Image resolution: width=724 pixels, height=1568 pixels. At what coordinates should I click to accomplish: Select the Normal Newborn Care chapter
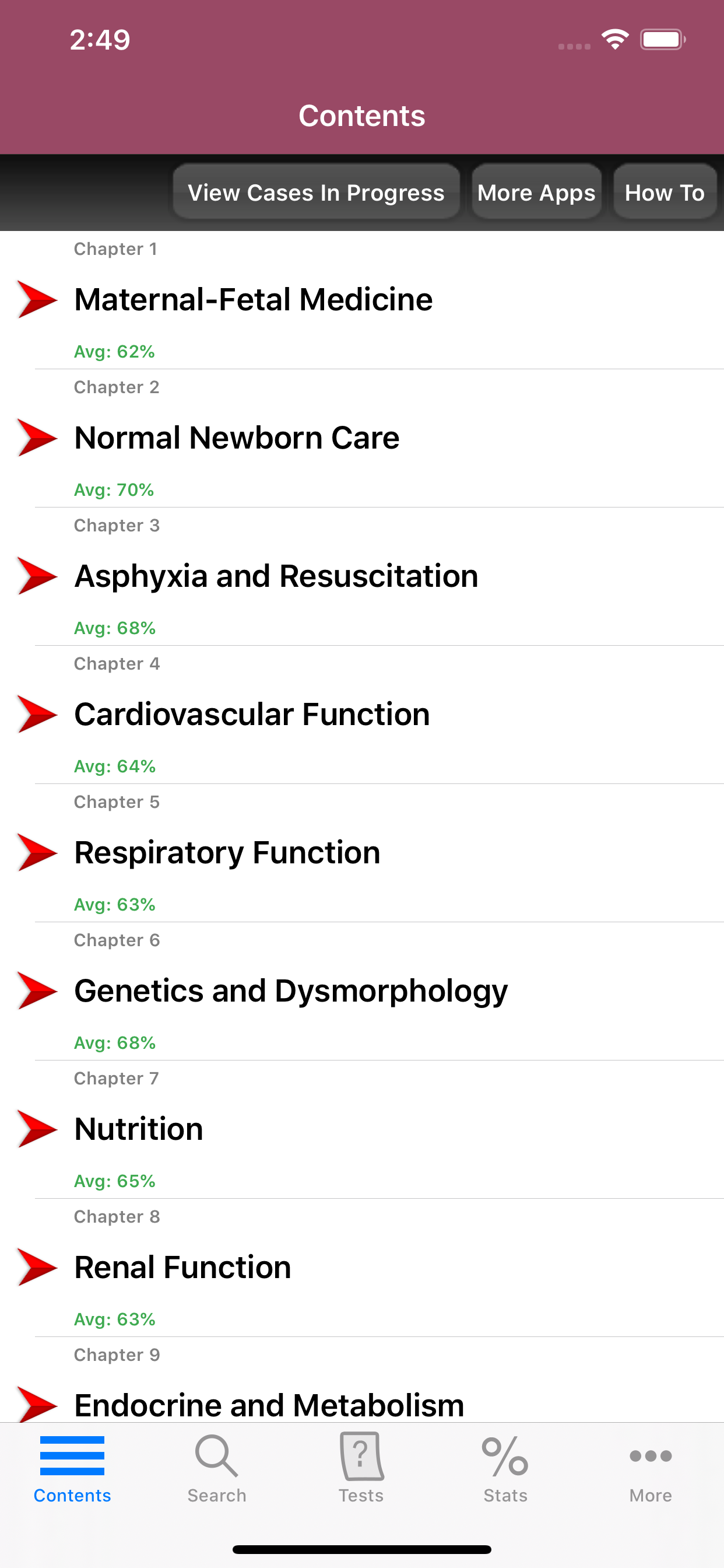(362, 438)
